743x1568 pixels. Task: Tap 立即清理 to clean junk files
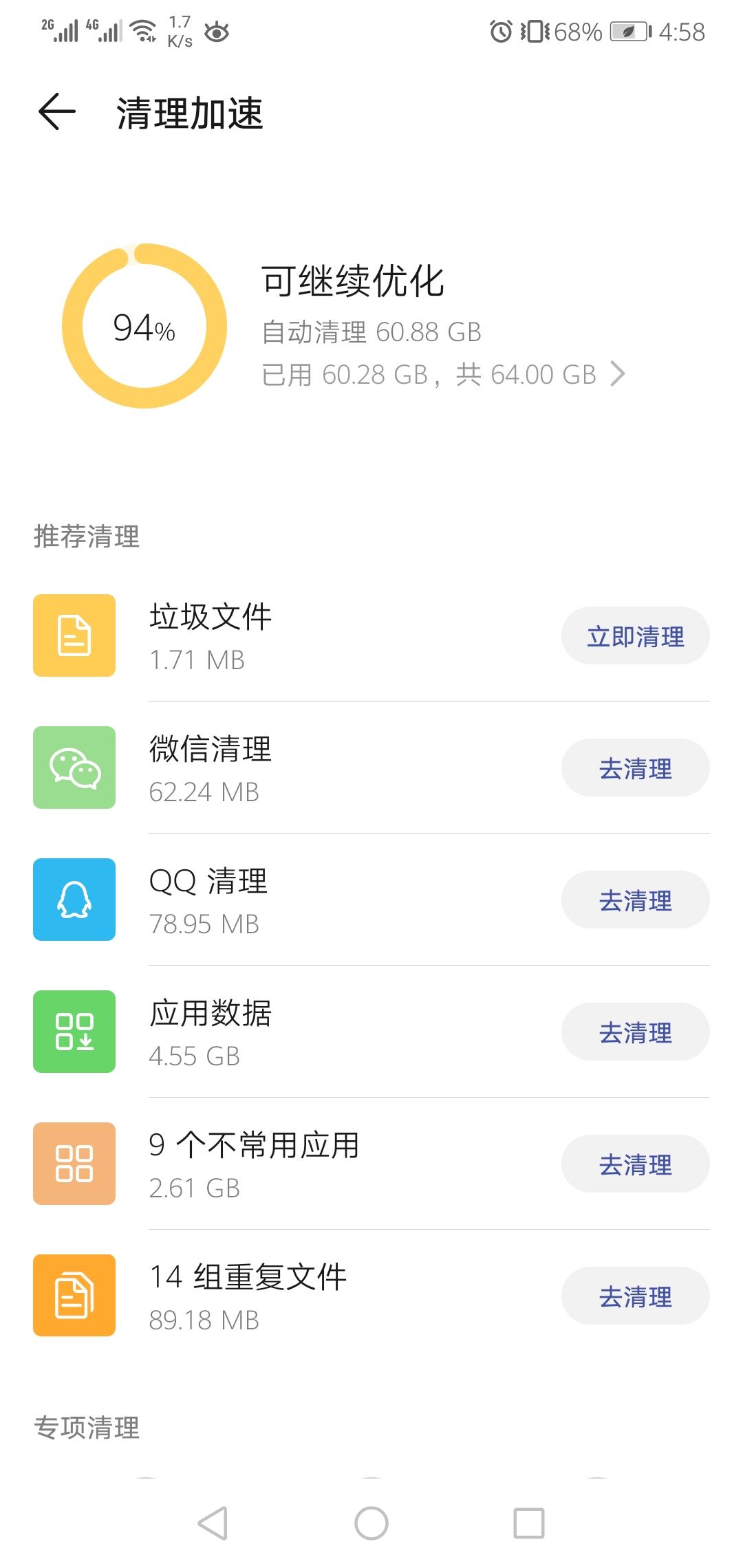point(634,636)
